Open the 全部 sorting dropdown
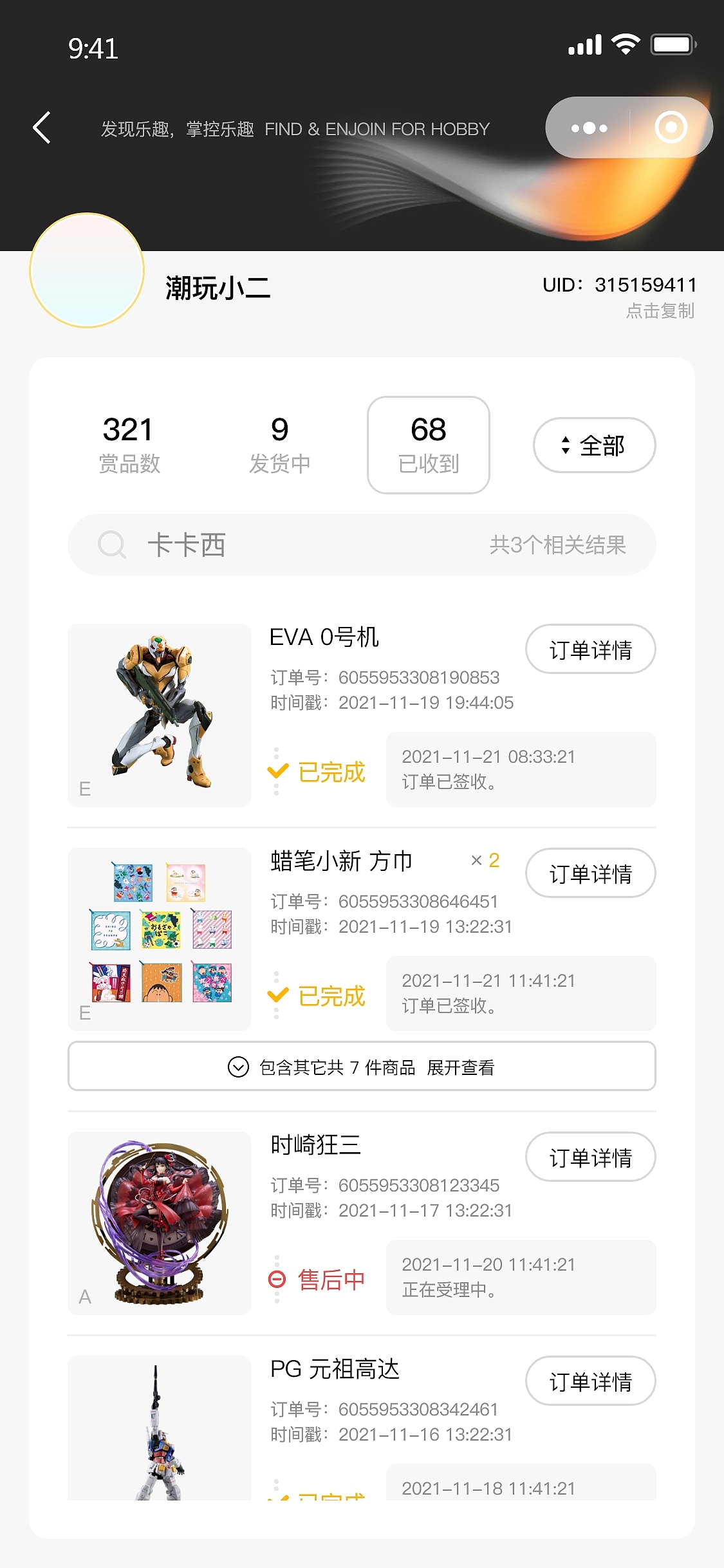This screenshot has height=1568, width=724. 593,445
